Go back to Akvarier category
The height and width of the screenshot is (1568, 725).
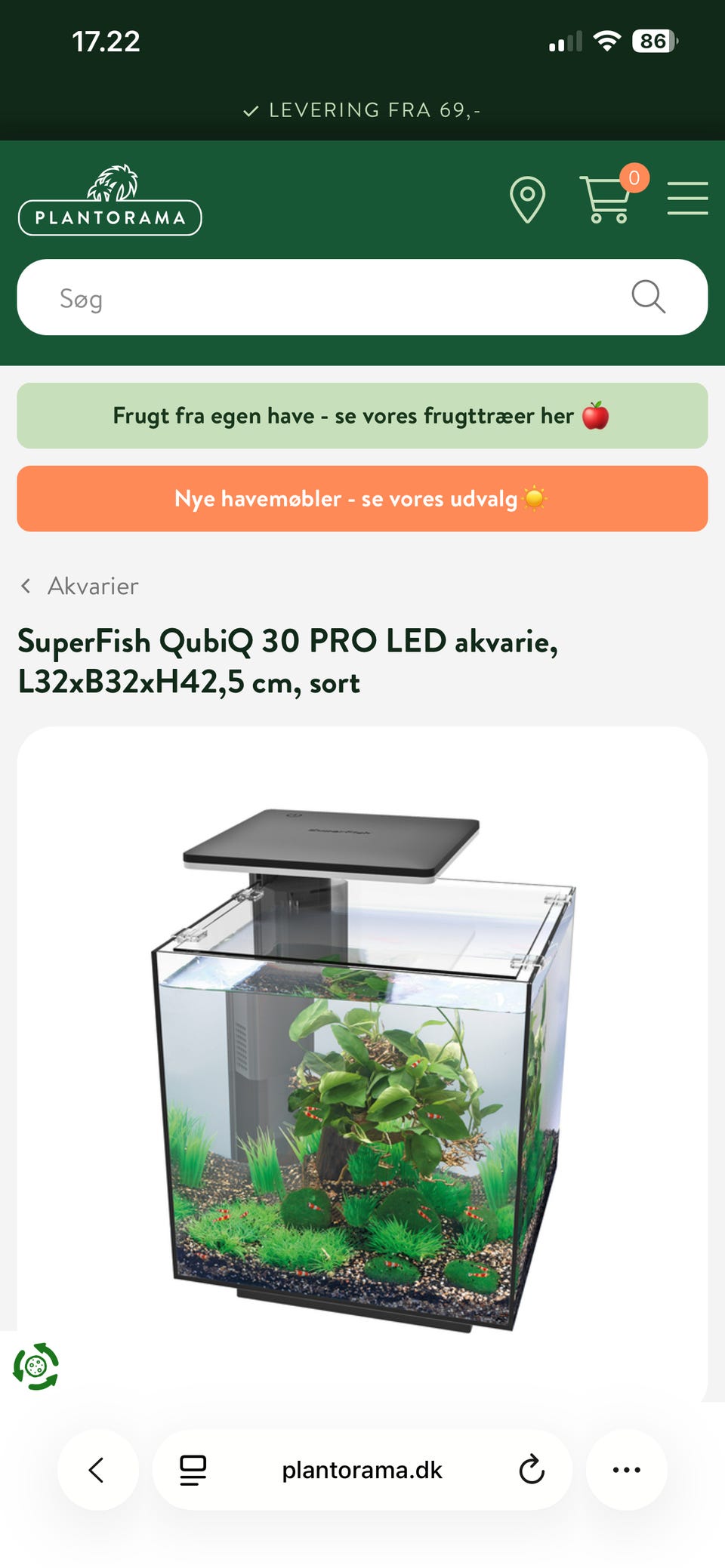tap(80, 586)
